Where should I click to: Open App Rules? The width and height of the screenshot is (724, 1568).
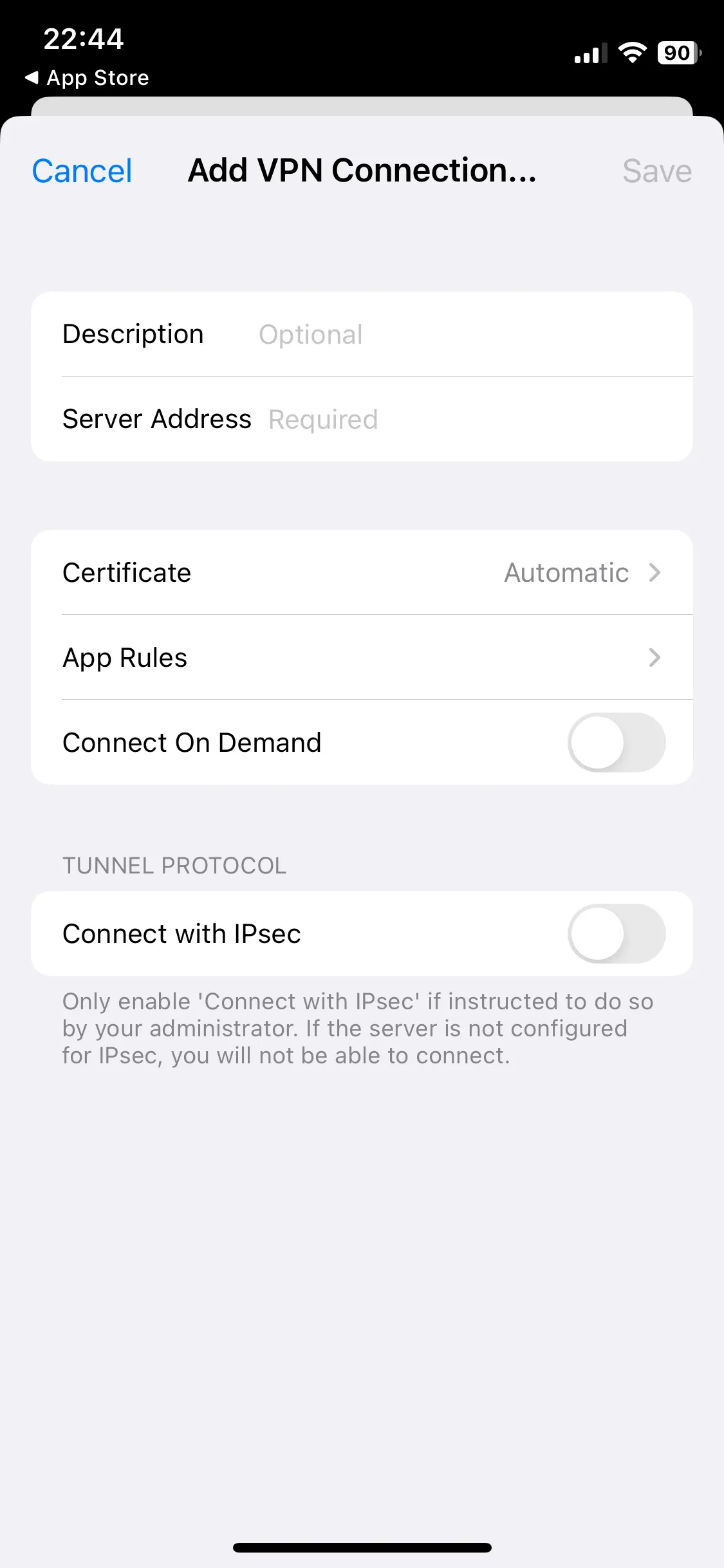point(362,658)
